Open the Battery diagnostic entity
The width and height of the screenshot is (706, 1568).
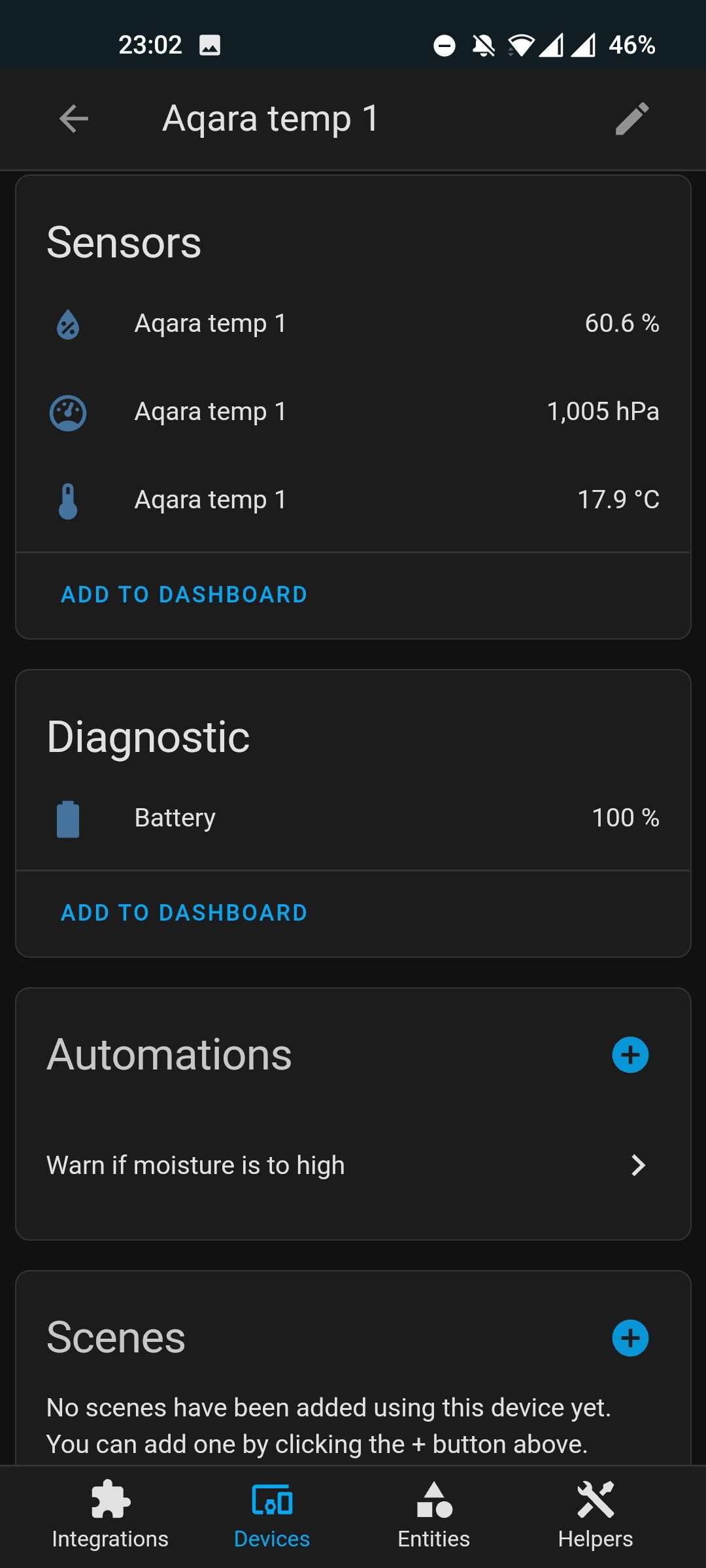tap(353, 818)
